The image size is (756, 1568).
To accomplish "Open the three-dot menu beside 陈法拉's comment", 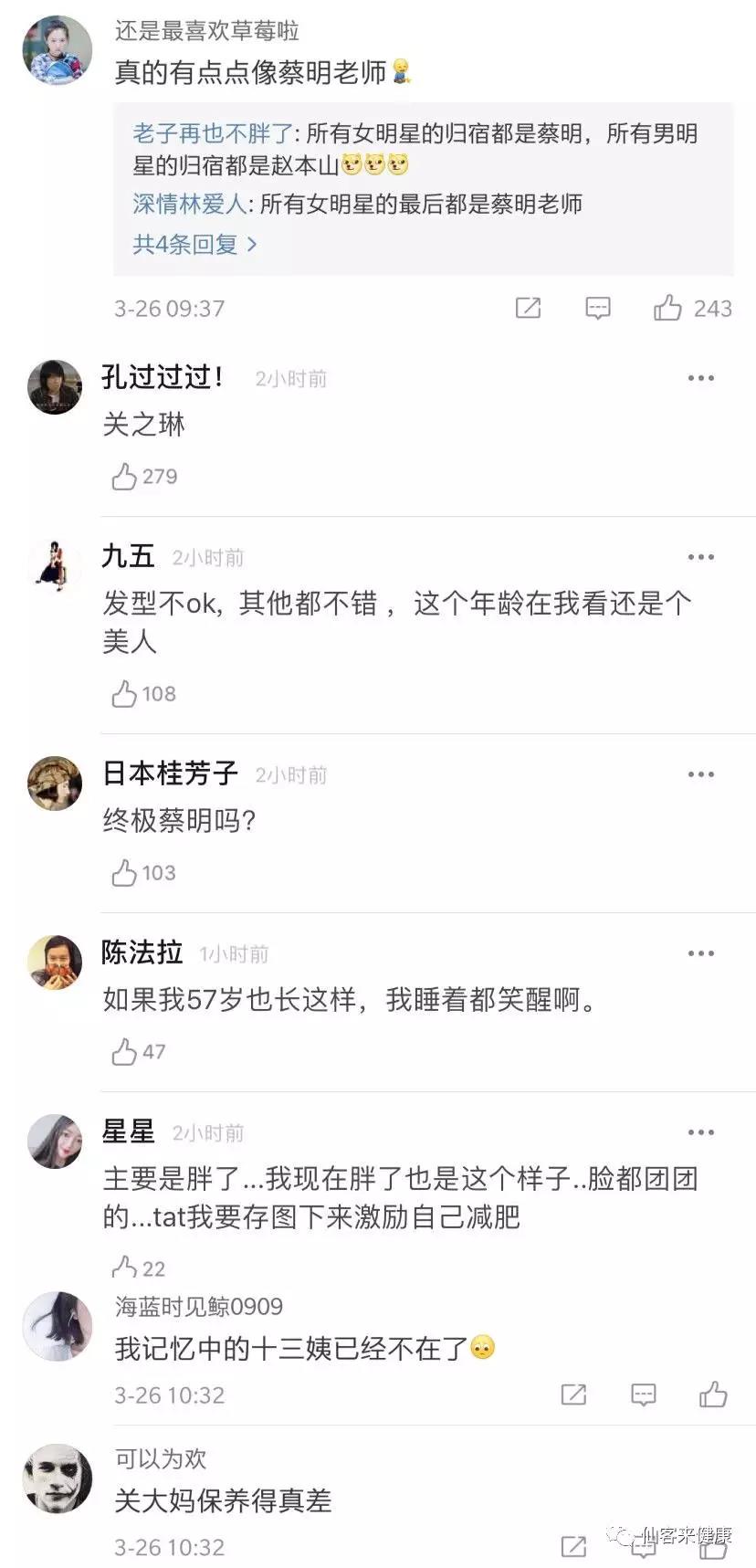I will (x=700, y=952).
